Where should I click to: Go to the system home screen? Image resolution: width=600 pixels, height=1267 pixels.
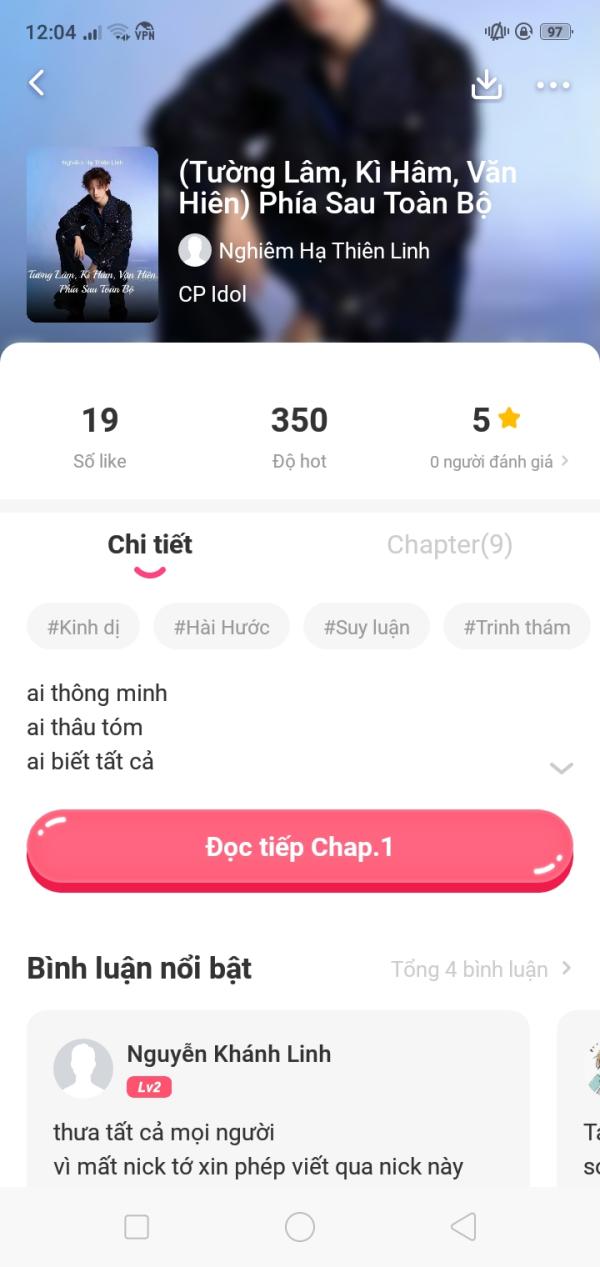[x=300, y=1227]
